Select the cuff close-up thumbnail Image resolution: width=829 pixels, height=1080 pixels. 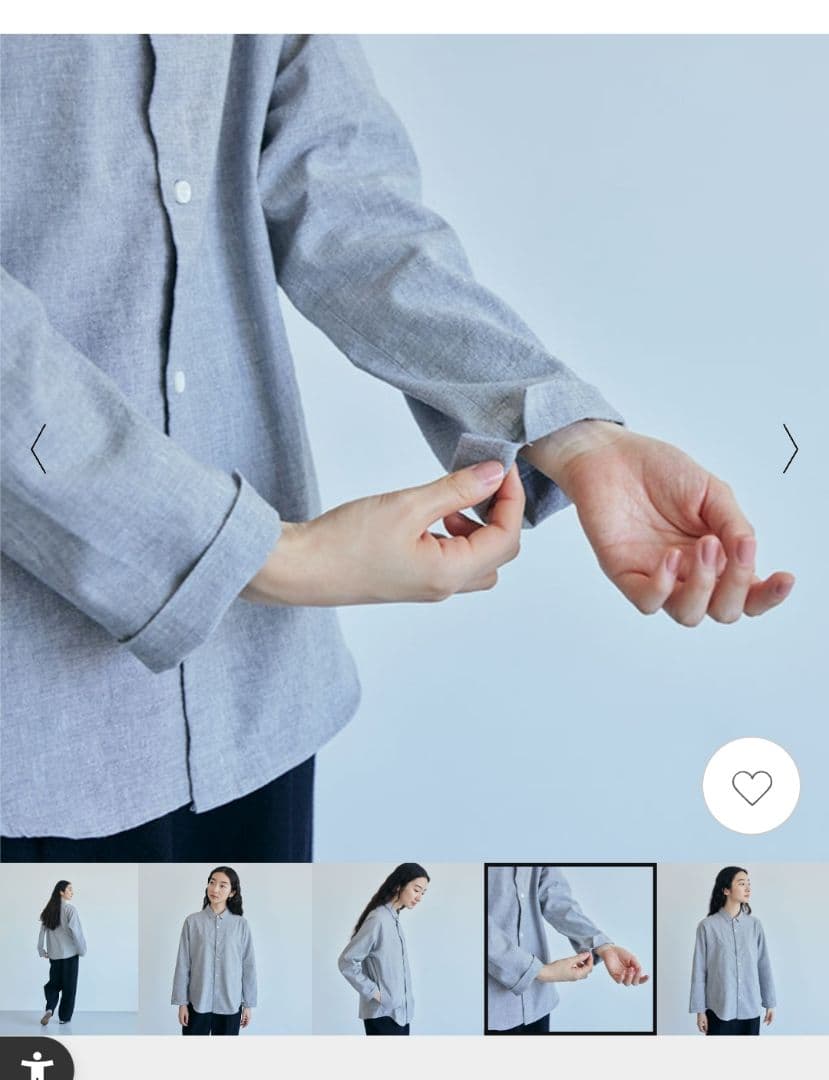point(570,948)
